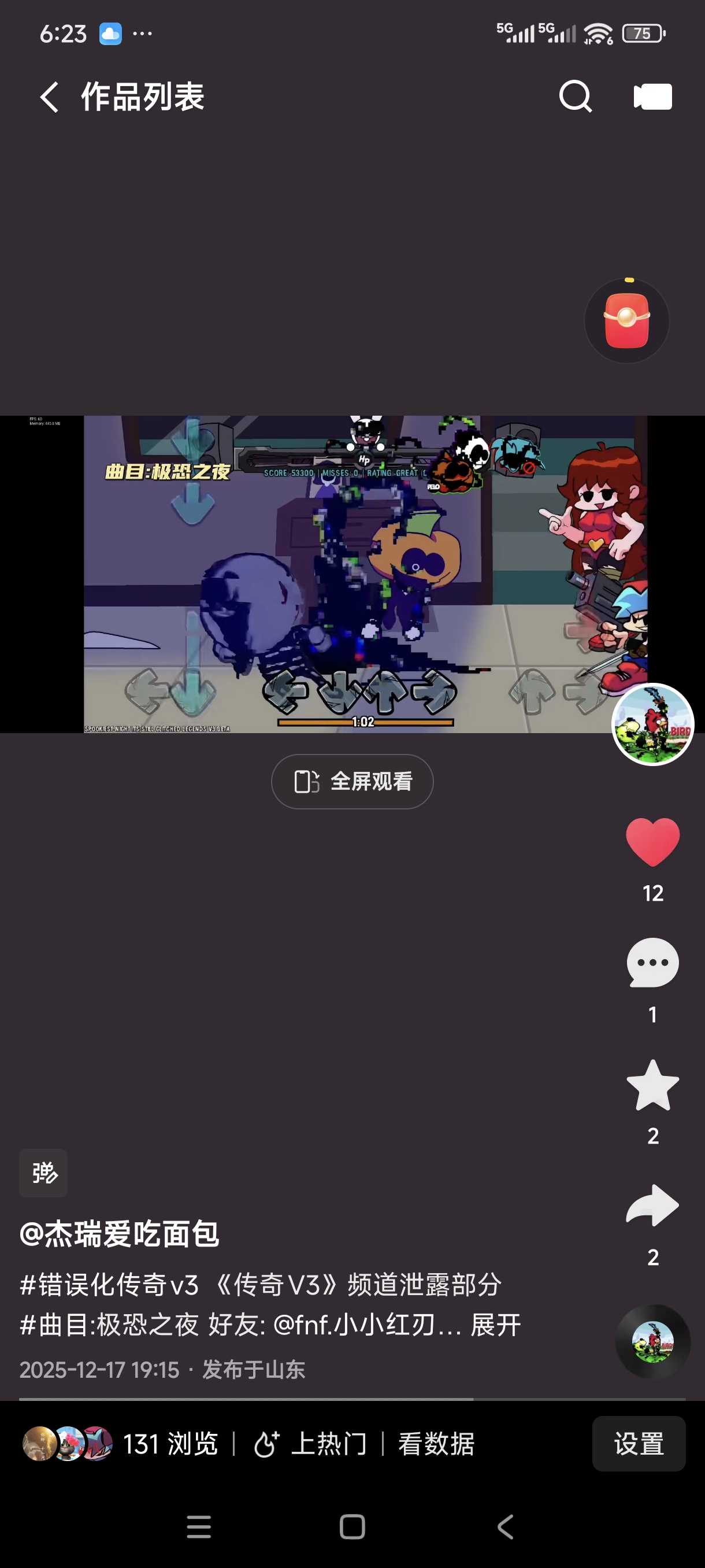The height and width of the screenshot is (1568, 705).
Task: Tap 全屏观看 to watch fullscreen
Action: coord(352,781)
